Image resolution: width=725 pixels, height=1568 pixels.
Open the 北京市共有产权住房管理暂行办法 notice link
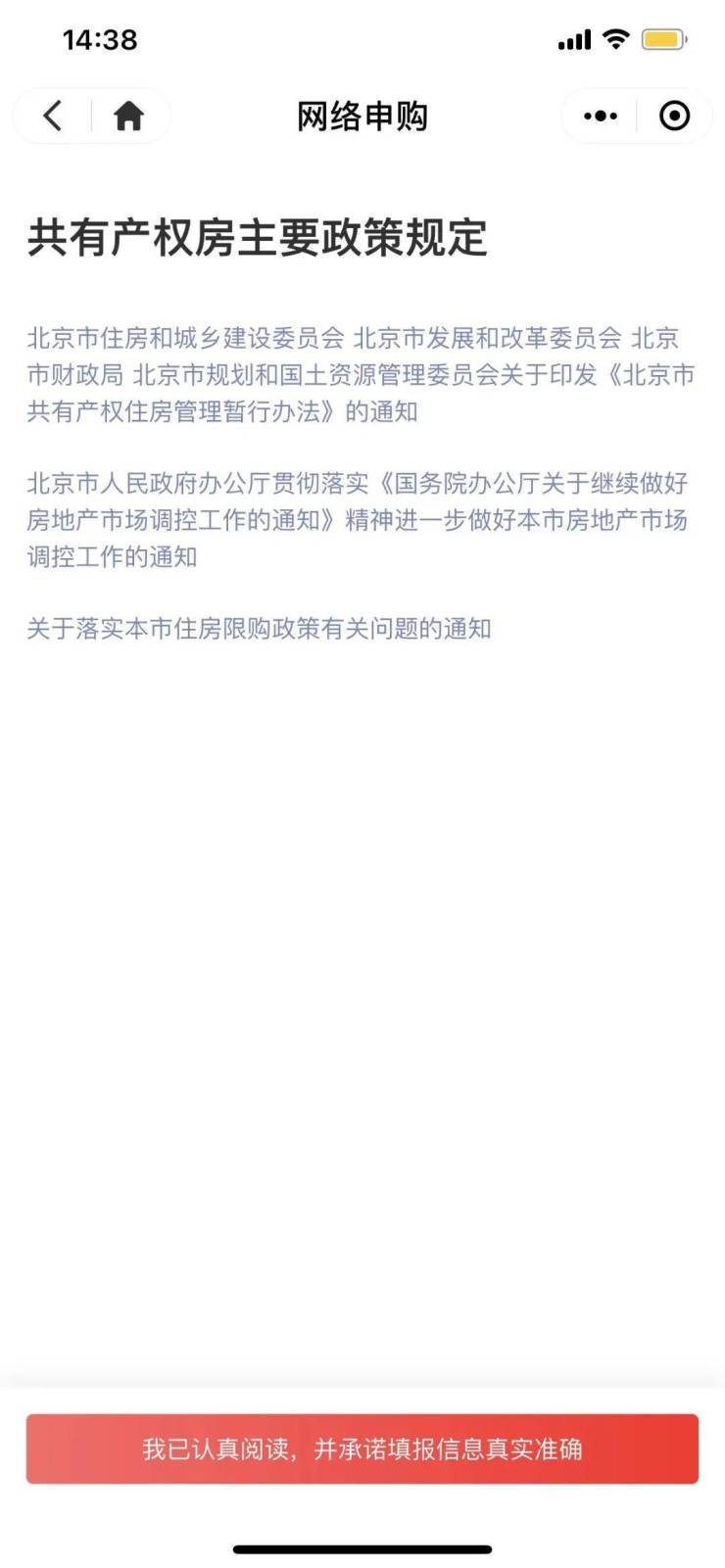[361, 375]
